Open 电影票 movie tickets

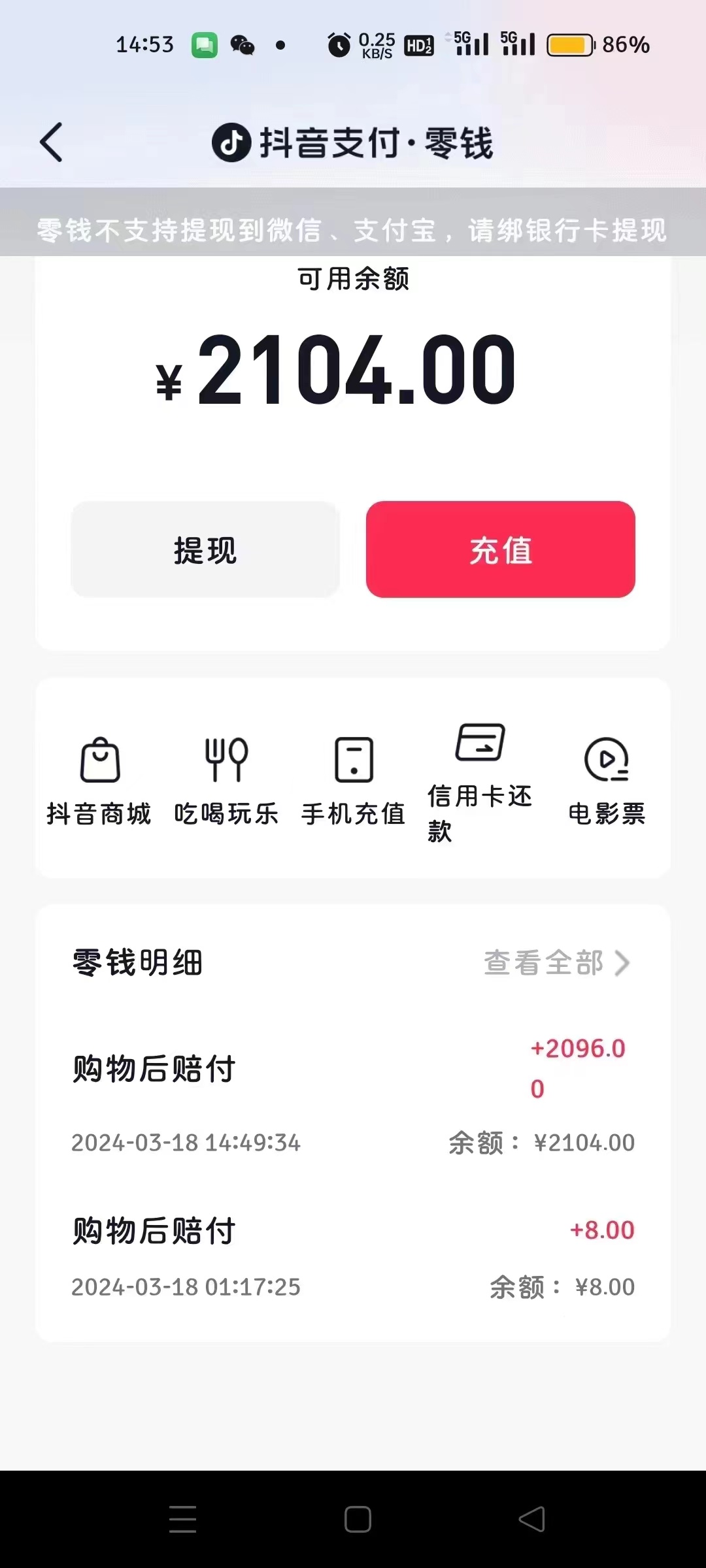pyautogui.click(x=607, y=781)
